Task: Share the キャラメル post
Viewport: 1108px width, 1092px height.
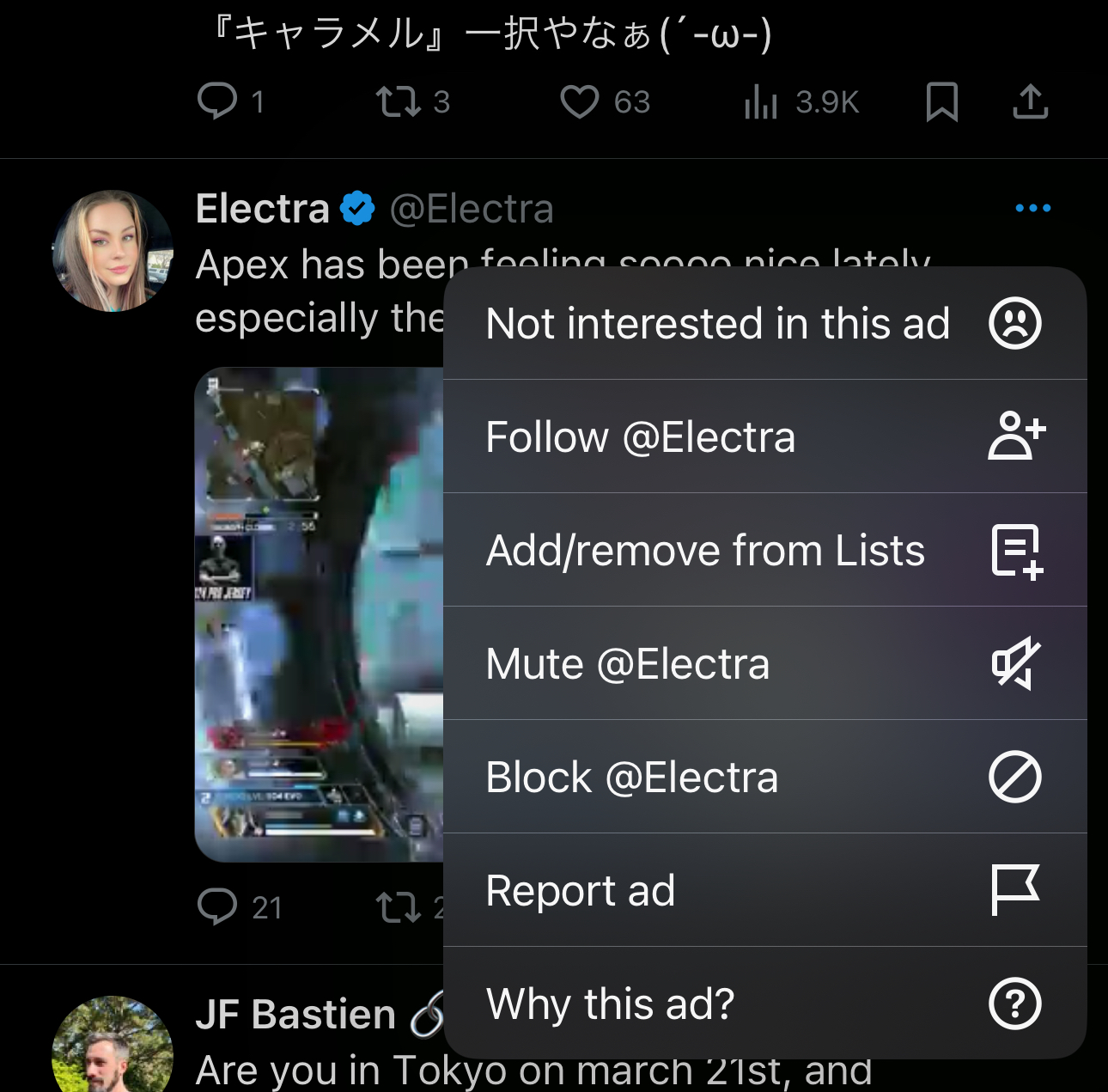Action: tap(1030, 101)
